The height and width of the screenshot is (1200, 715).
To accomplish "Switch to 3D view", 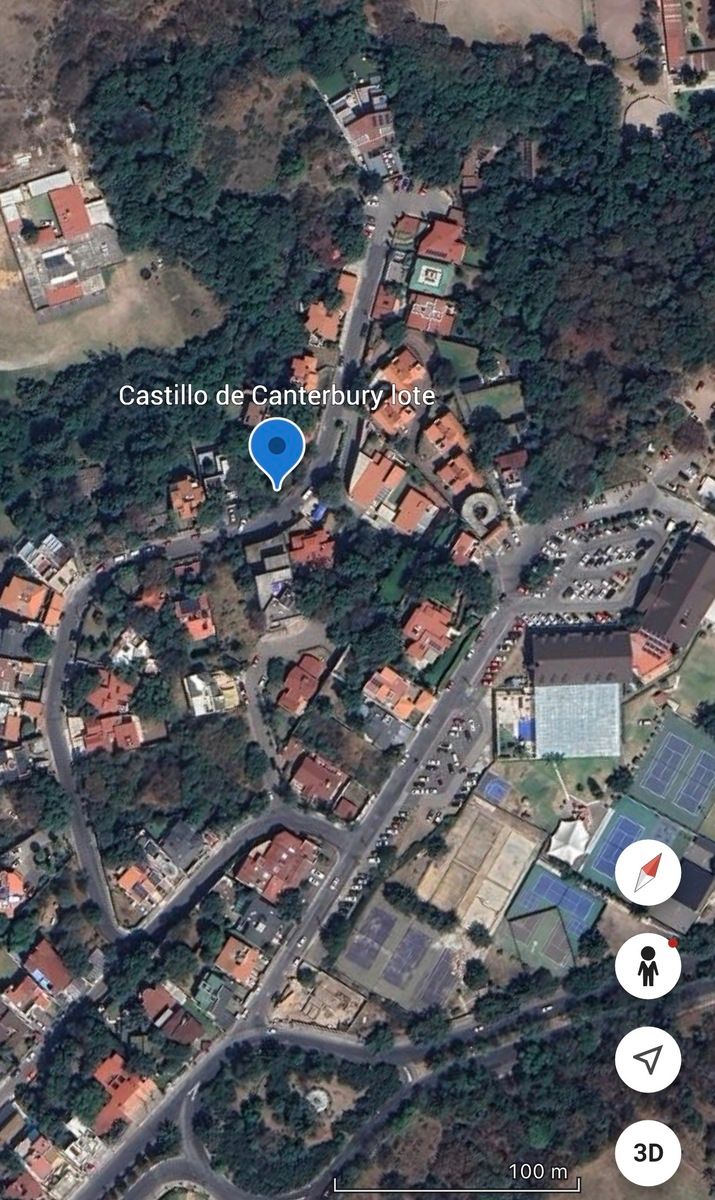I will [x=648, y=1153].
